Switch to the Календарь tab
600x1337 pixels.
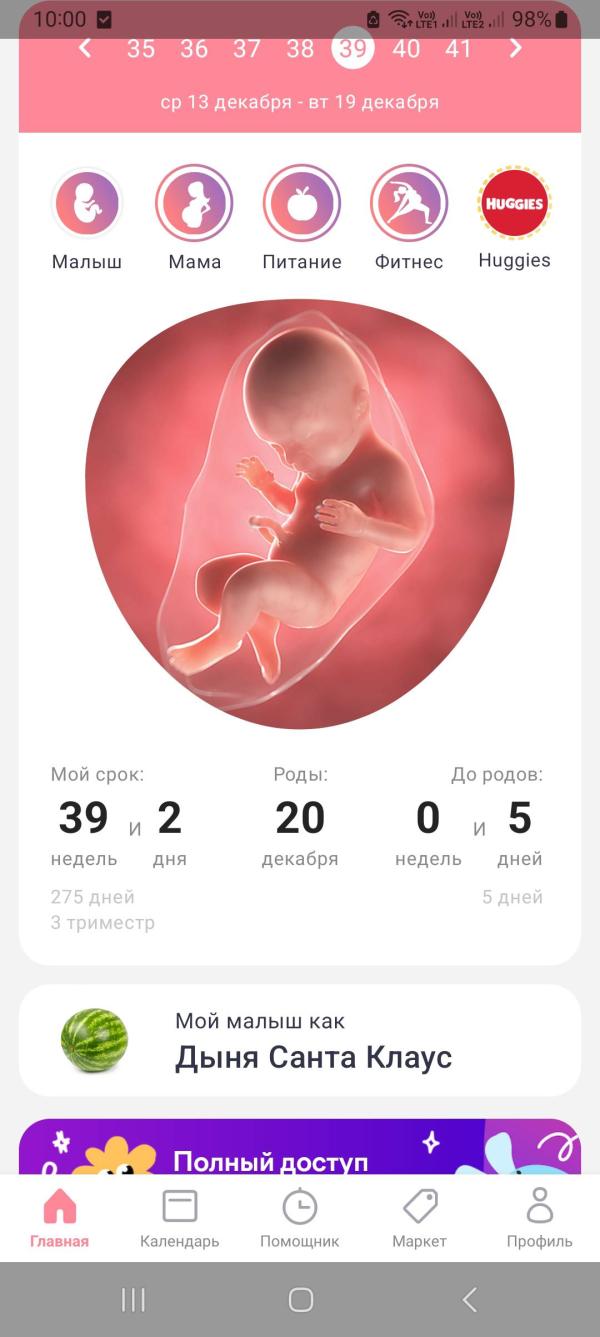pos(180,1217)
